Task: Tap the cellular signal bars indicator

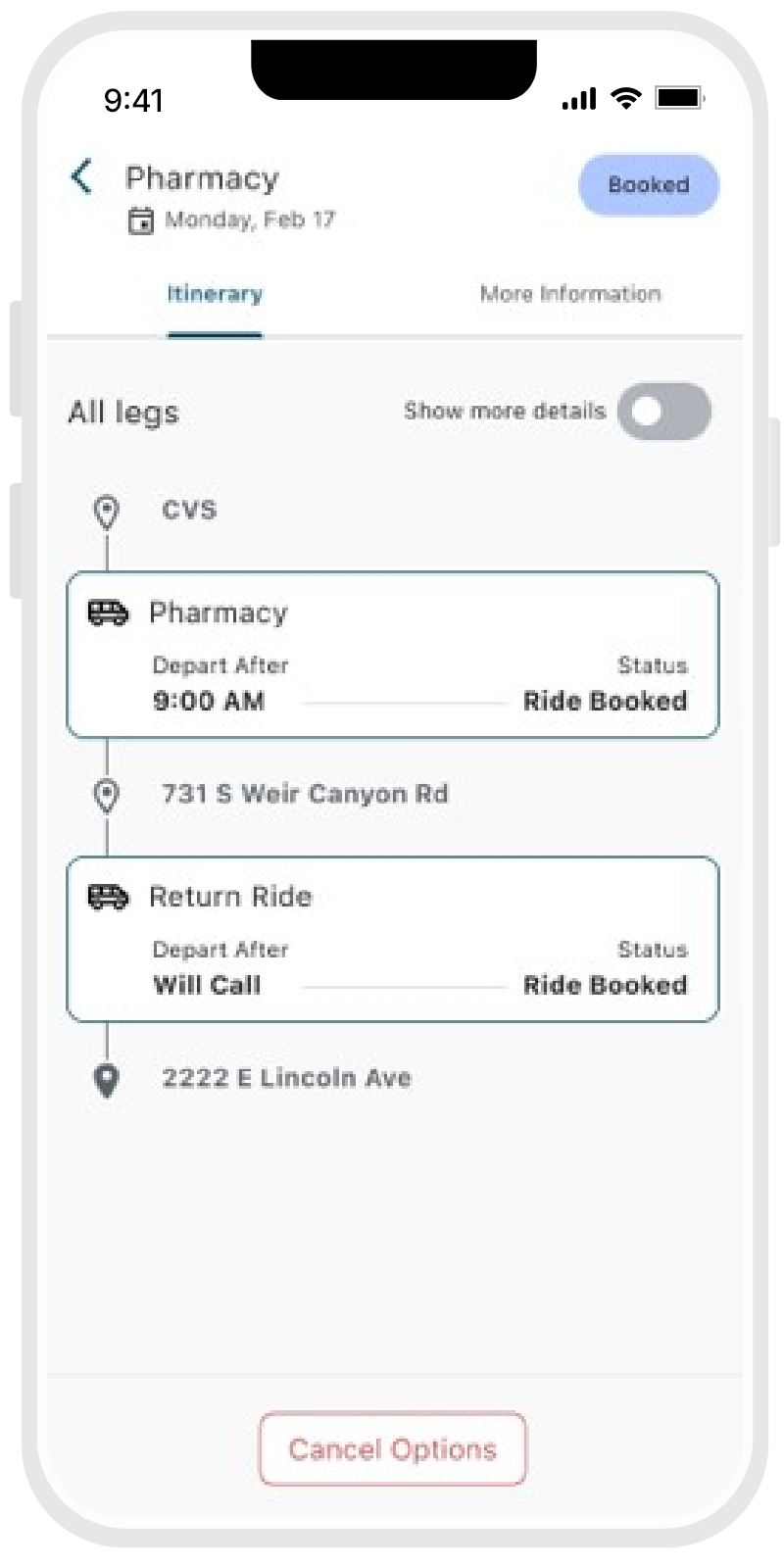Action: click(x=579, y=98)
